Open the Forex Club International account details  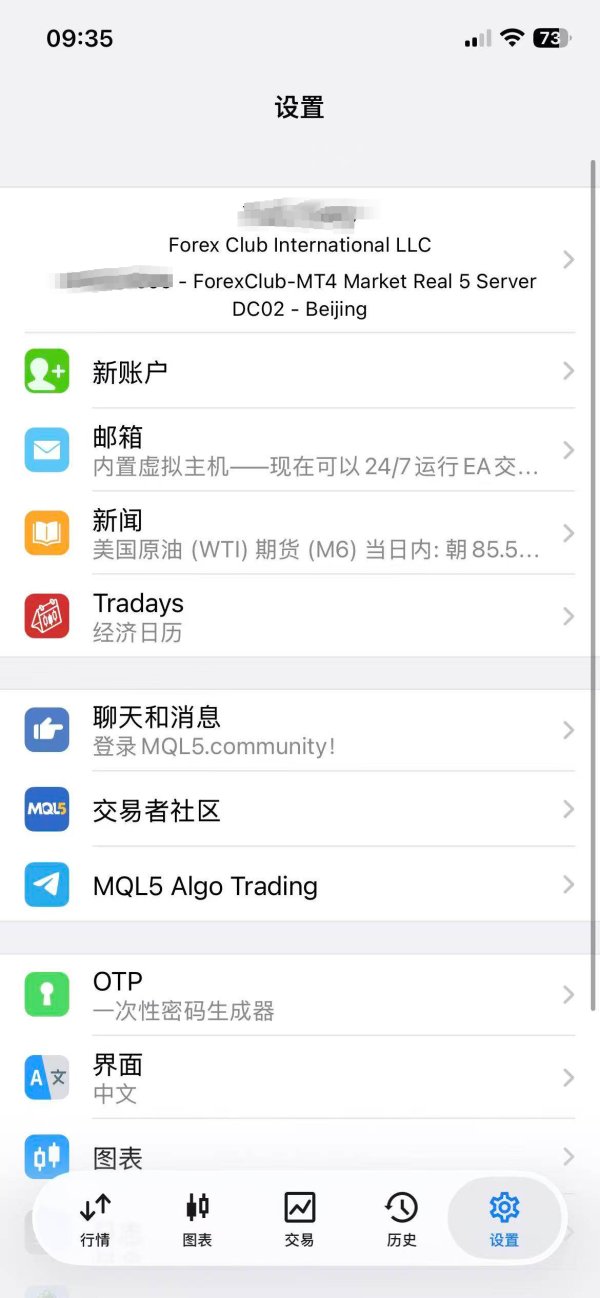pos(300,260)
